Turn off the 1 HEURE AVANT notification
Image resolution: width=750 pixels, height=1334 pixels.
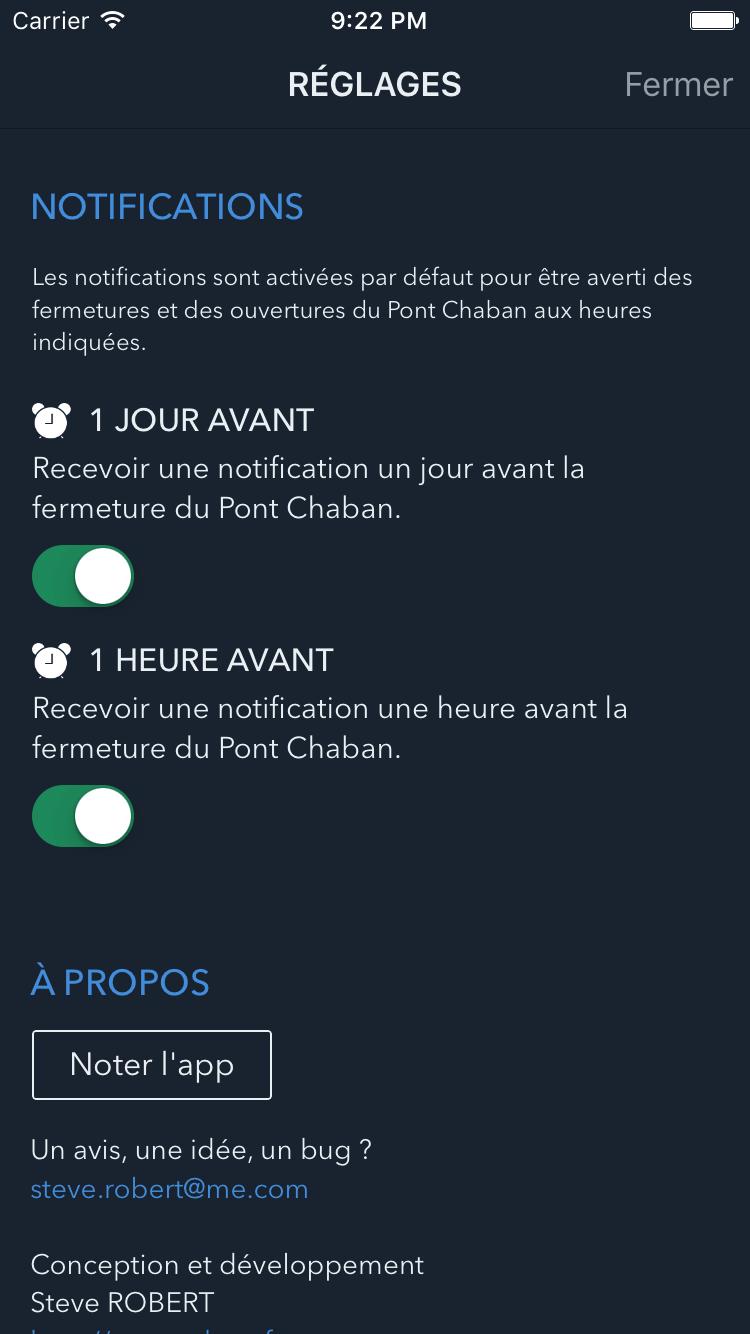point(83,816)
